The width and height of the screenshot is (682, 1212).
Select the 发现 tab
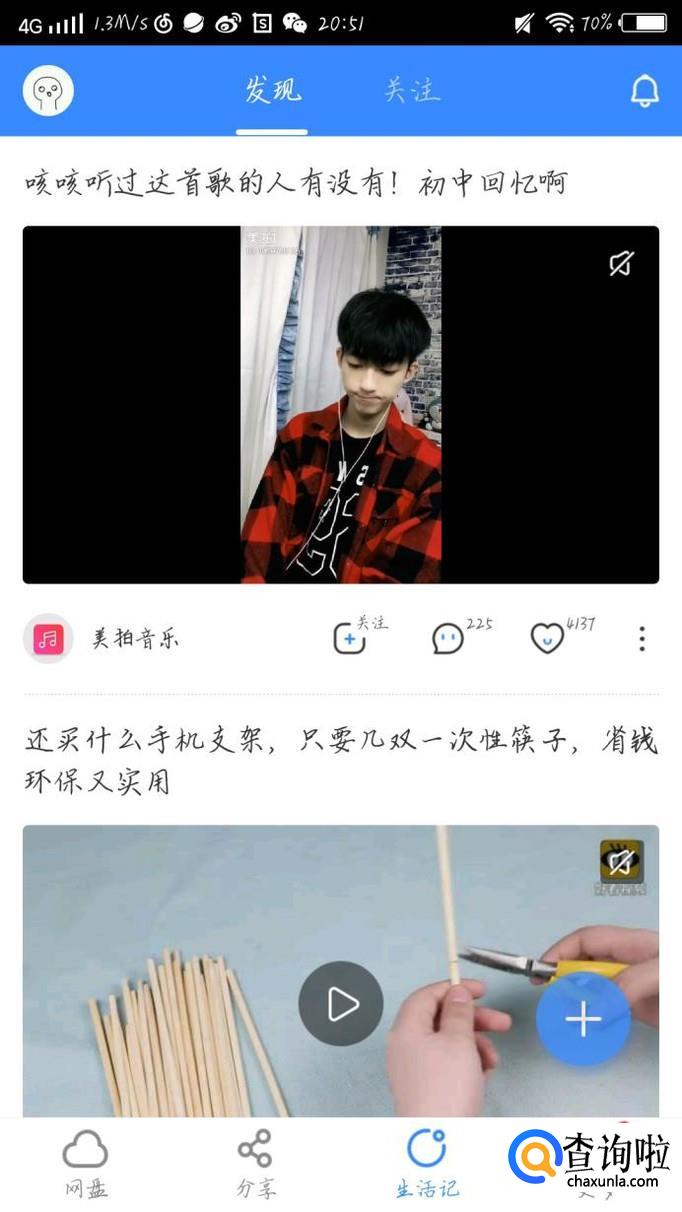click(272, 91)
